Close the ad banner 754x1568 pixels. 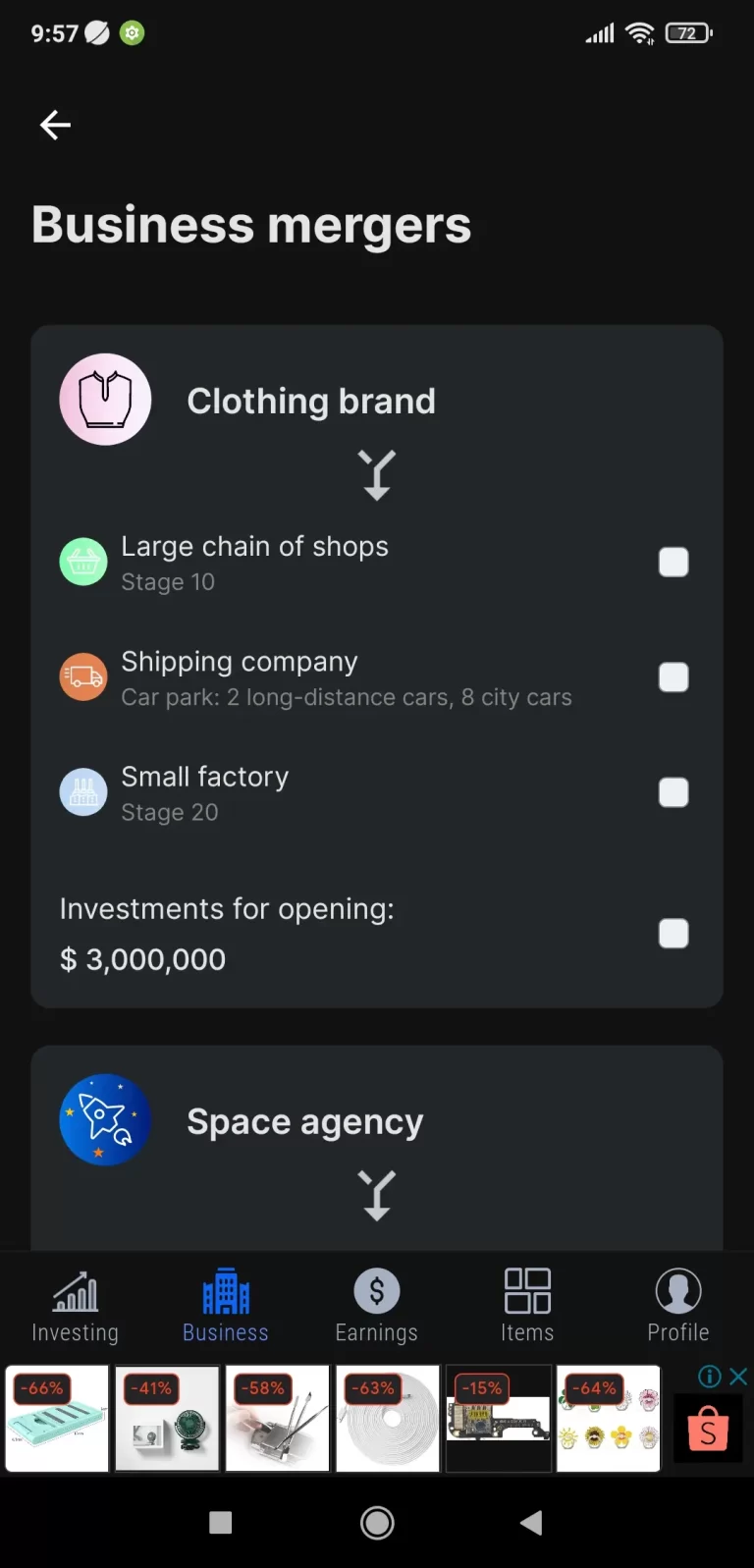tap(739, 1377)
